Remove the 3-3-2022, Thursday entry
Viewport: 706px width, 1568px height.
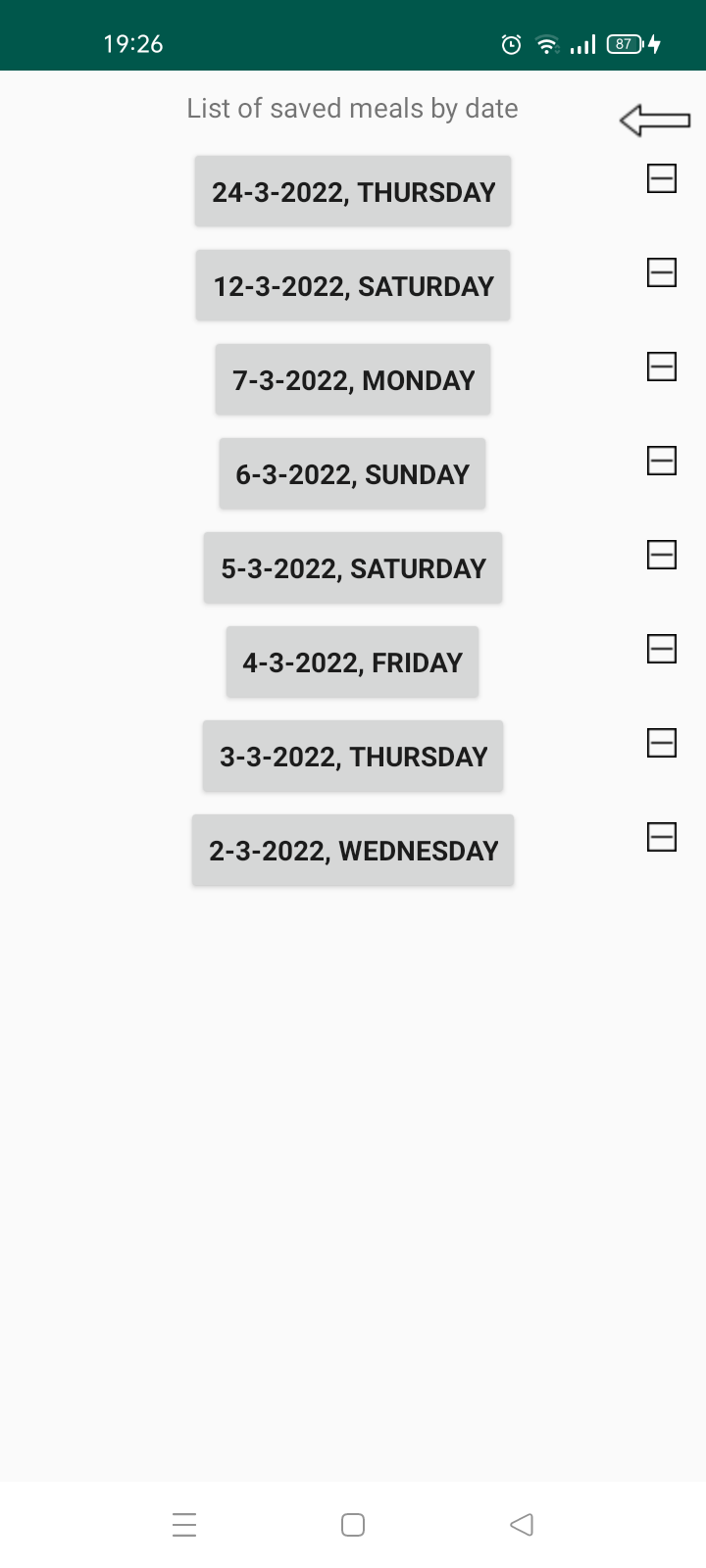(662, 743)
